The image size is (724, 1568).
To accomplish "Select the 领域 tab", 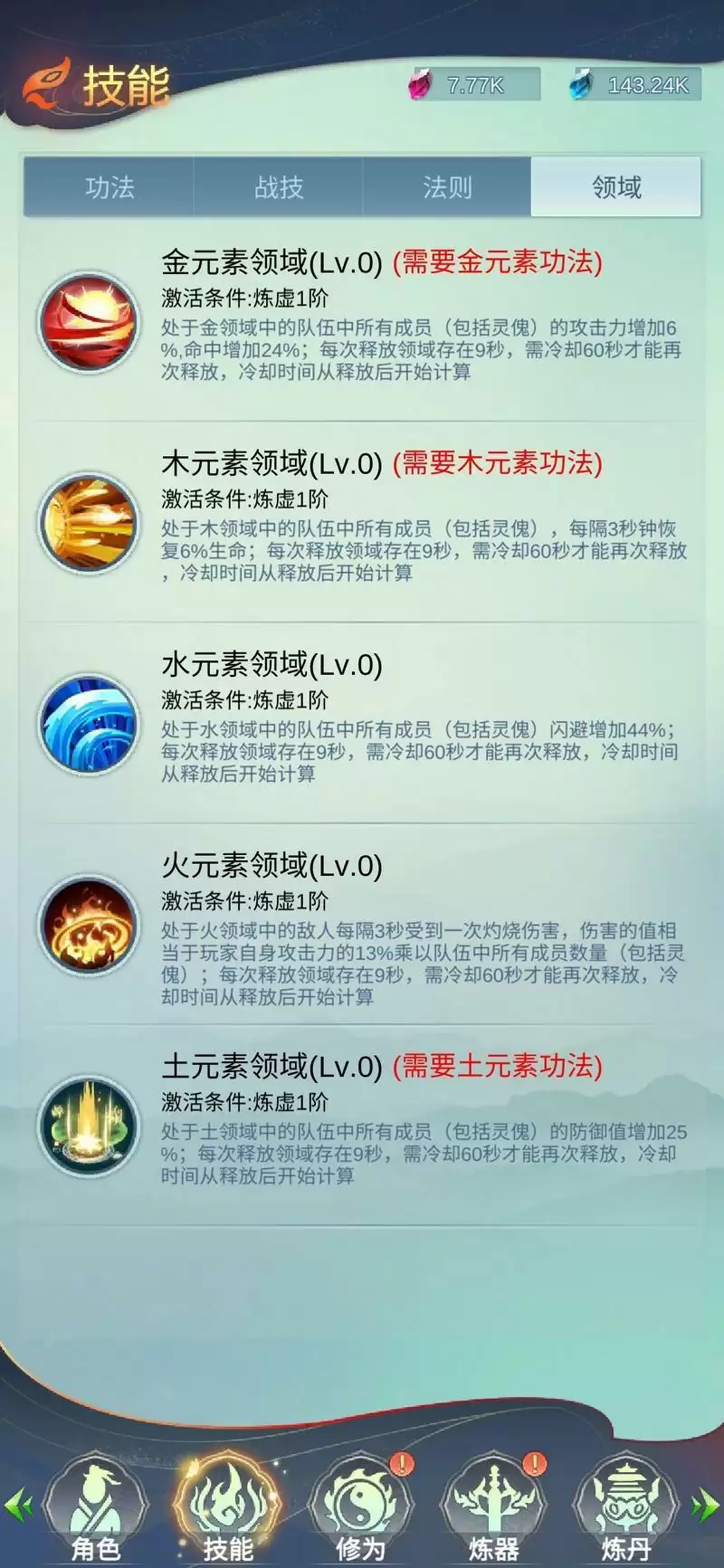I will 616,187.
